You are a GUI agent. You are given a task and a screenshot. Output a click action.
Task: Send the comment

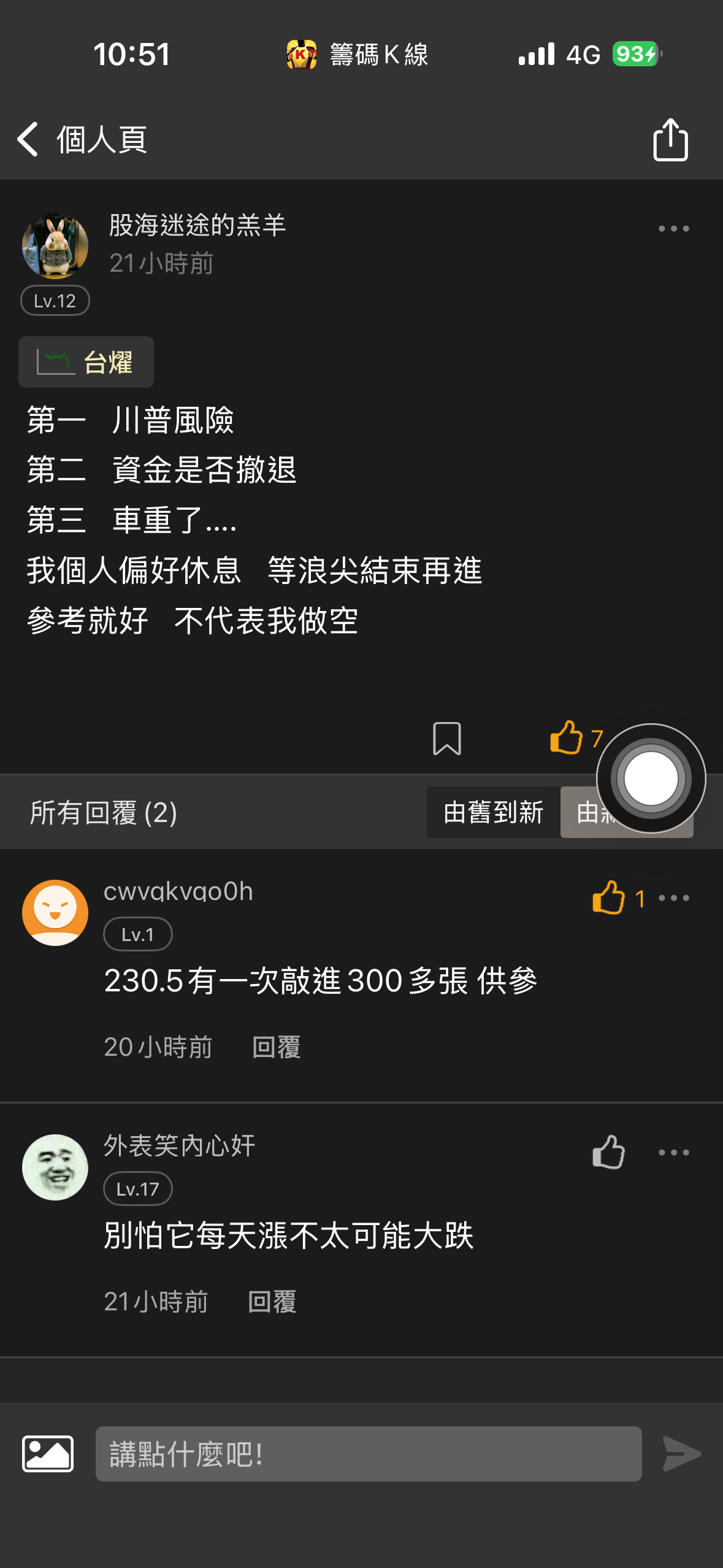(681, 1454)
